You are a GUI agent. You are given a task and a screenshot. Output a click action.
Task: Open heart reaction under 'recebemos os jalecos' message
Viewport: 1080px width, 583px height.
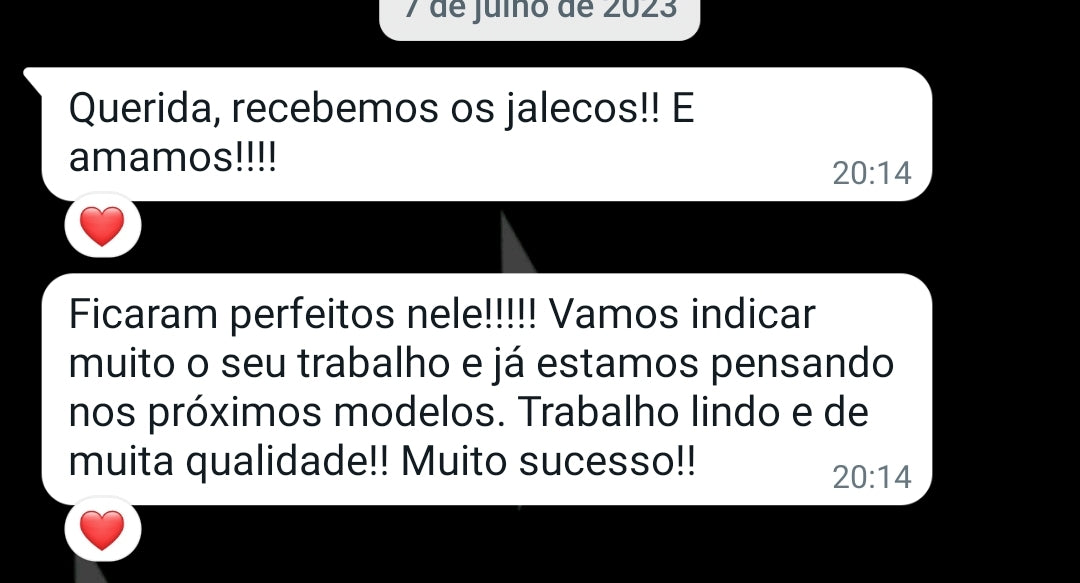point(102,226)
